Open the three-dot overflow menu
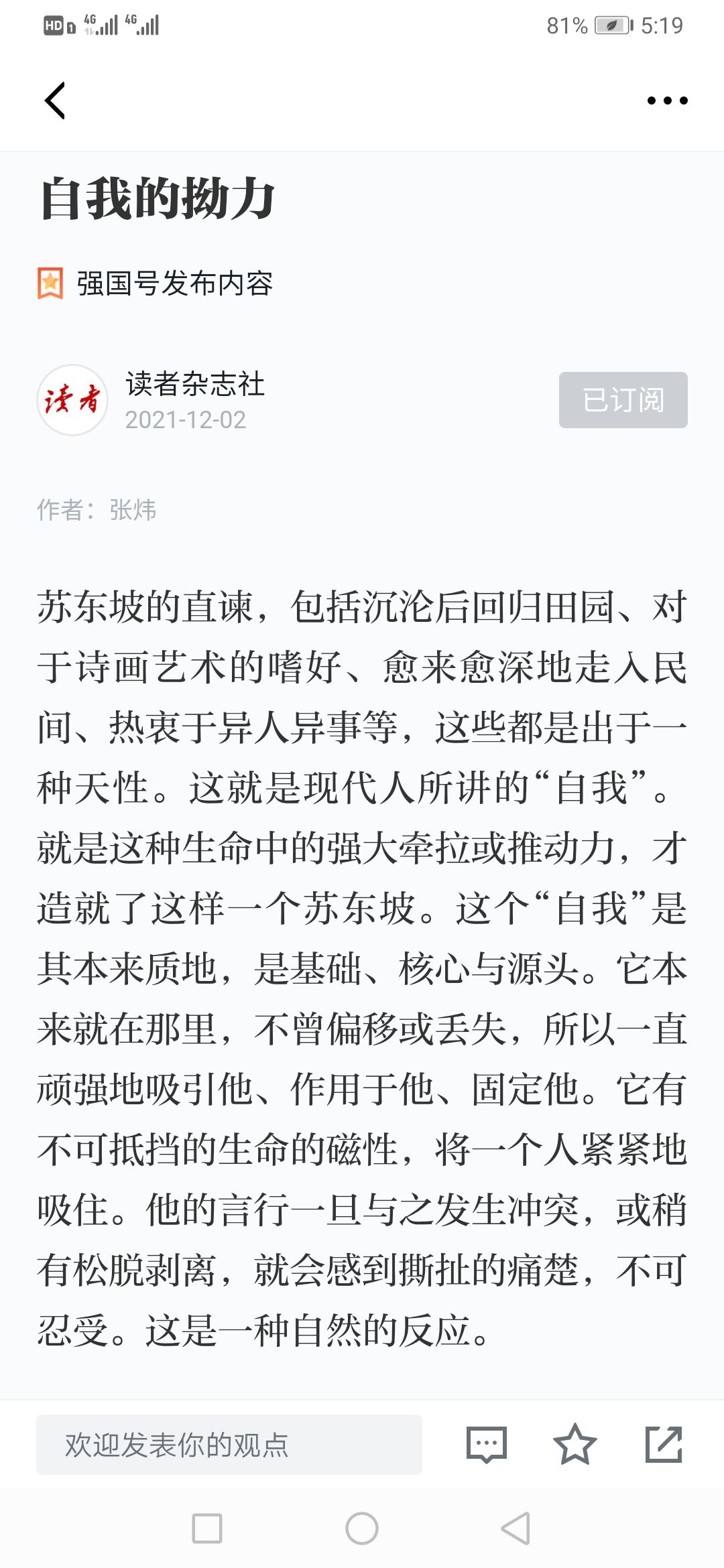 [x=667, y=101]
